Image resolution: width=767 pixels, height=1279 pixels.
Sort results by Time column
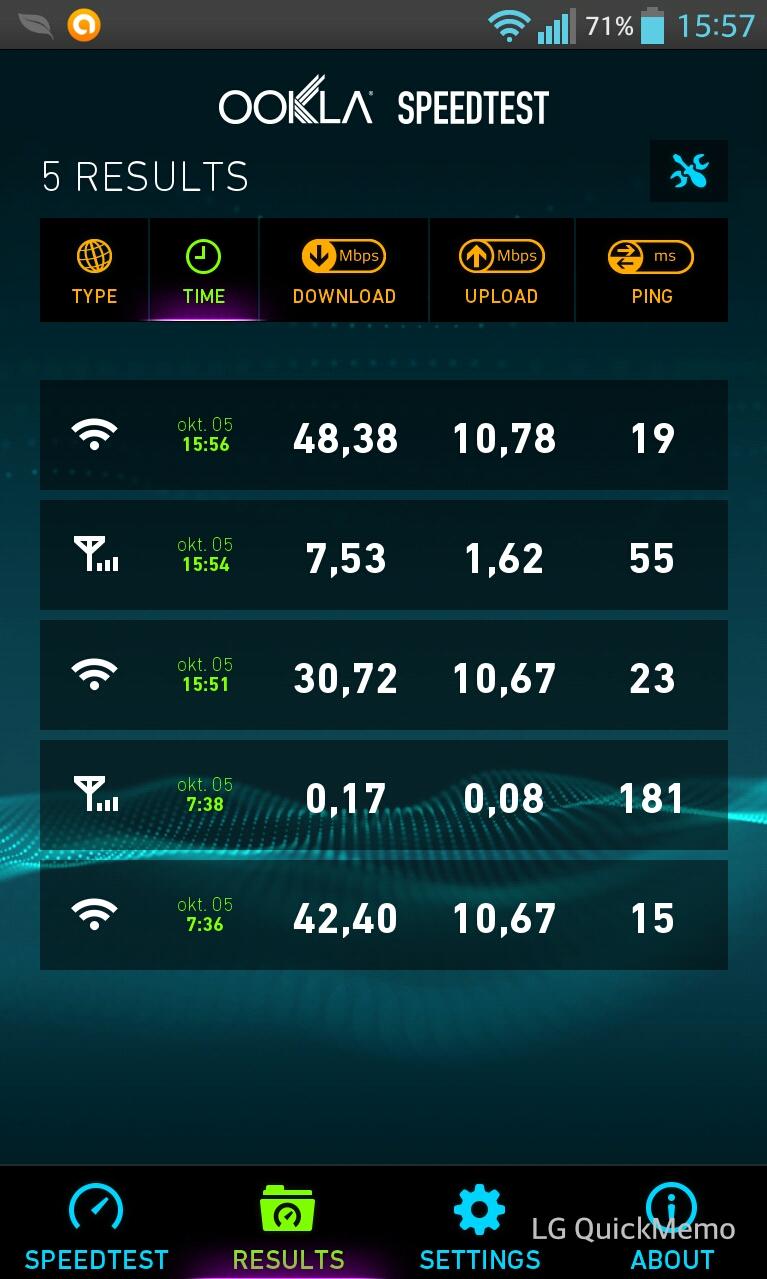pyautogui.click(x=204, y=271)
